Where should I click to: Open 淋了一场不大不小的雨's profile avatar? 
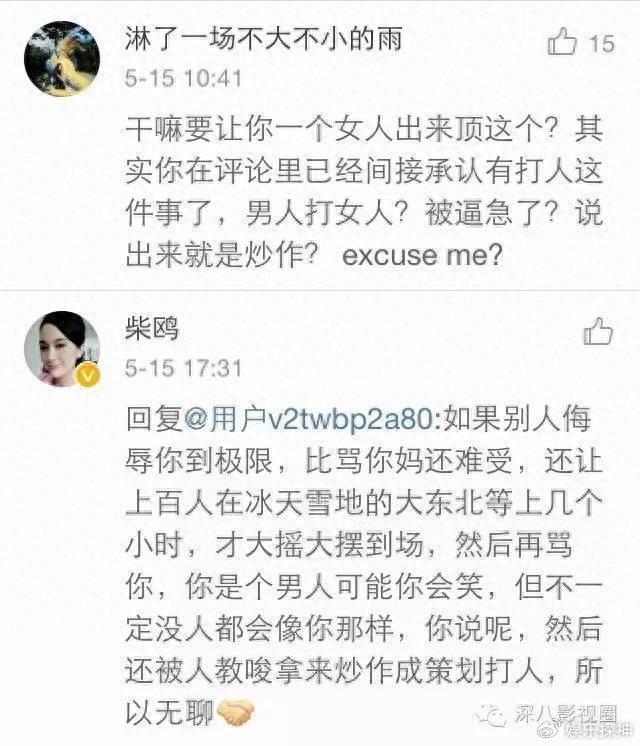pos(61,58)
